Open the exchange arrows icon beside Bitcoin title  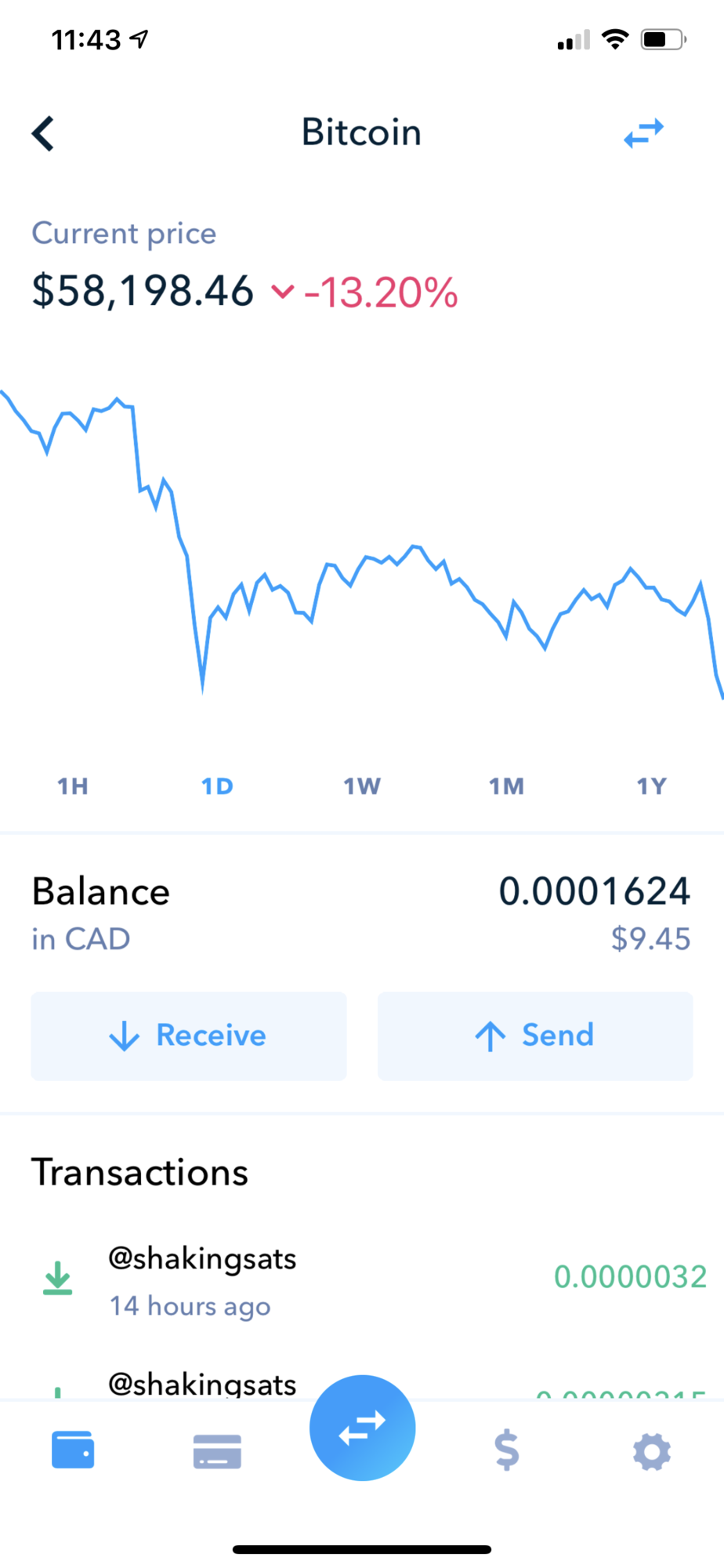click(x=643, y=133)
